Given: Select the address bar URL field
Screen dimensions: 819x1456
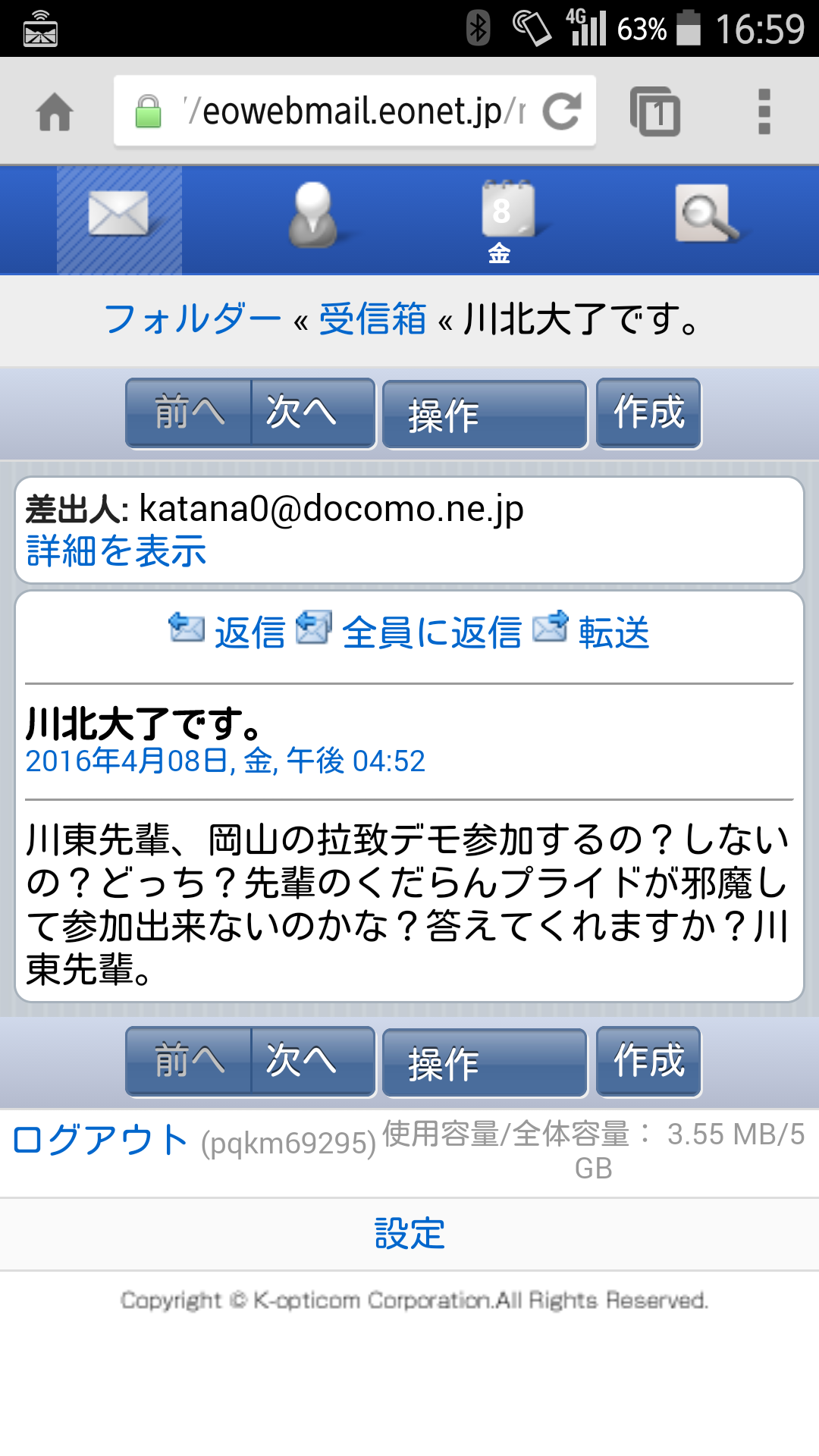Looking at the screenshot, I should (x=356, y=111).
